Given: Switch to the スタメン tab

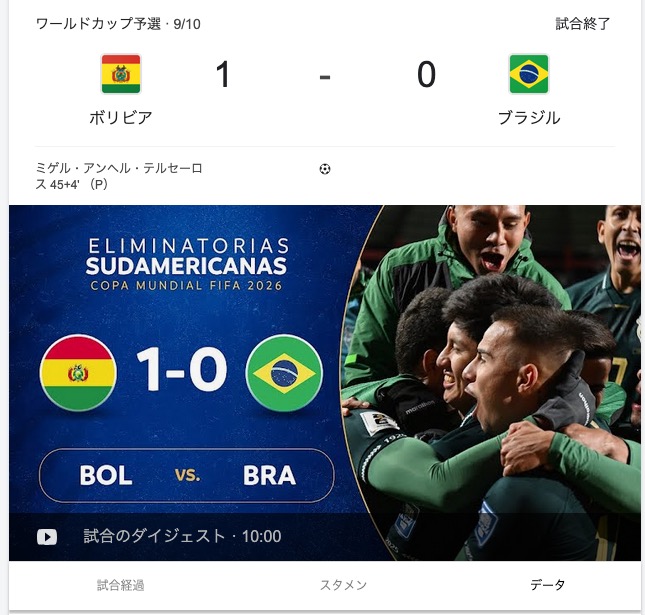Looking at the screenshot, I should tap(343, 585).
